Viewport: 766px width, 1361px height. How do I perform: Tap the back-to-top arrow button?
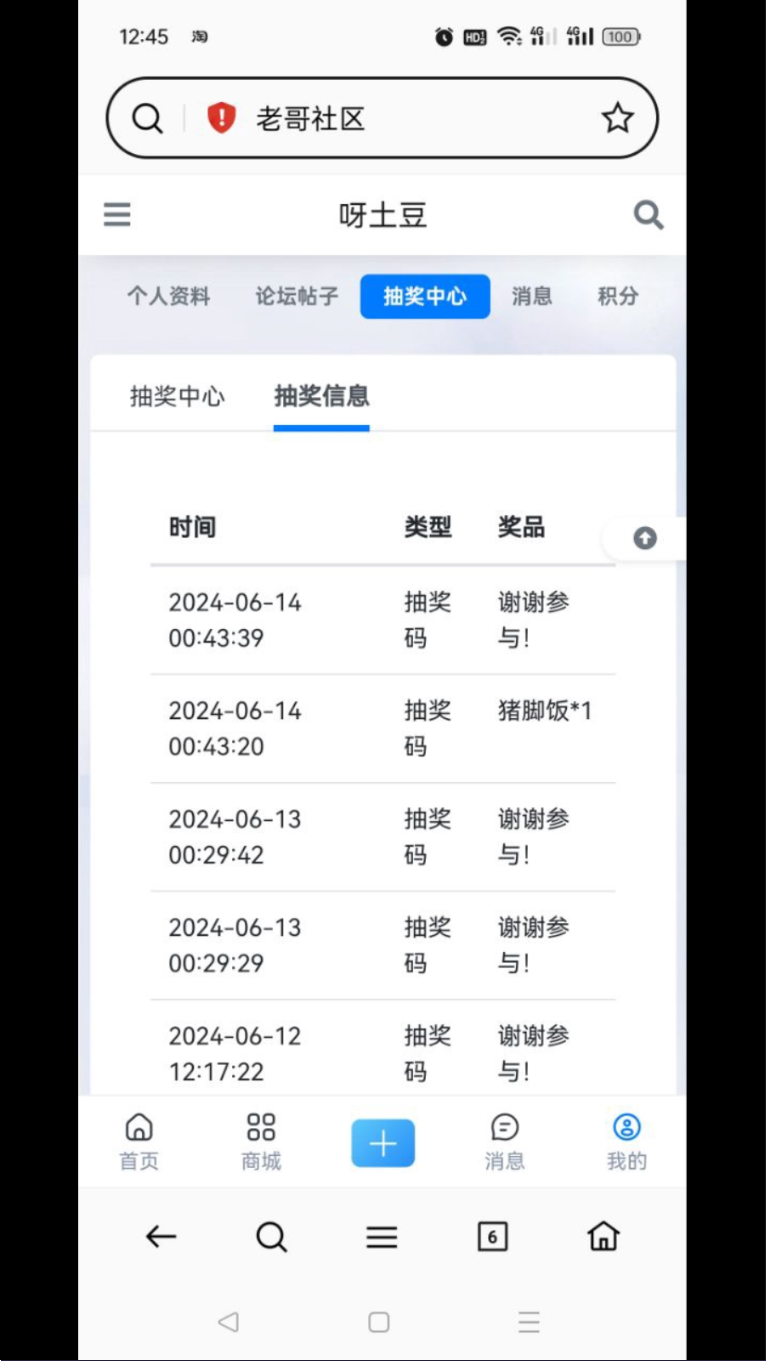pos(645,539)
